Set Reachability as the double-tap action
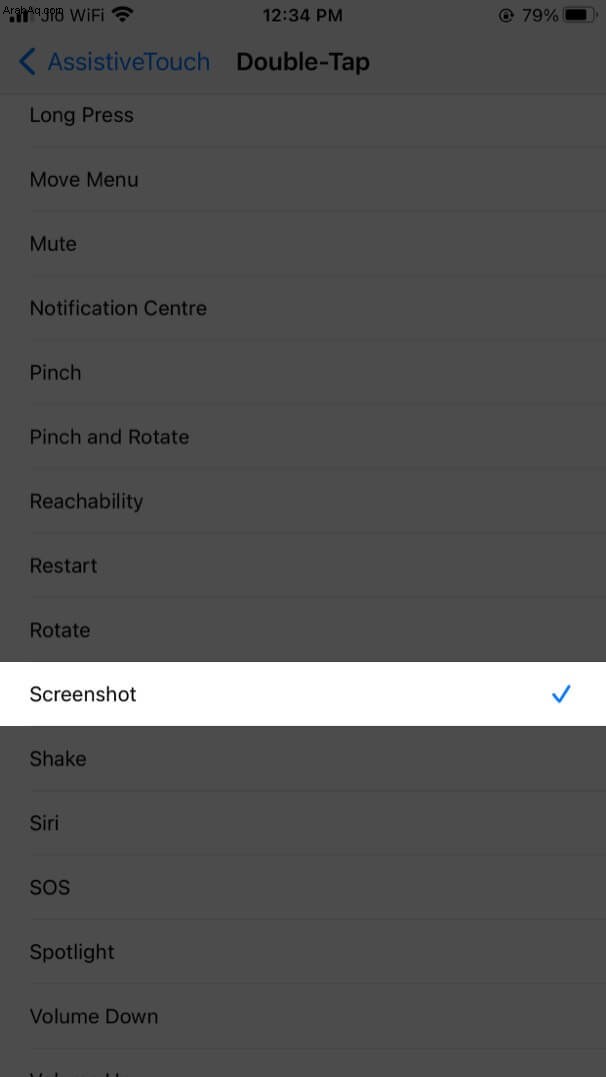 pos(303,501)
